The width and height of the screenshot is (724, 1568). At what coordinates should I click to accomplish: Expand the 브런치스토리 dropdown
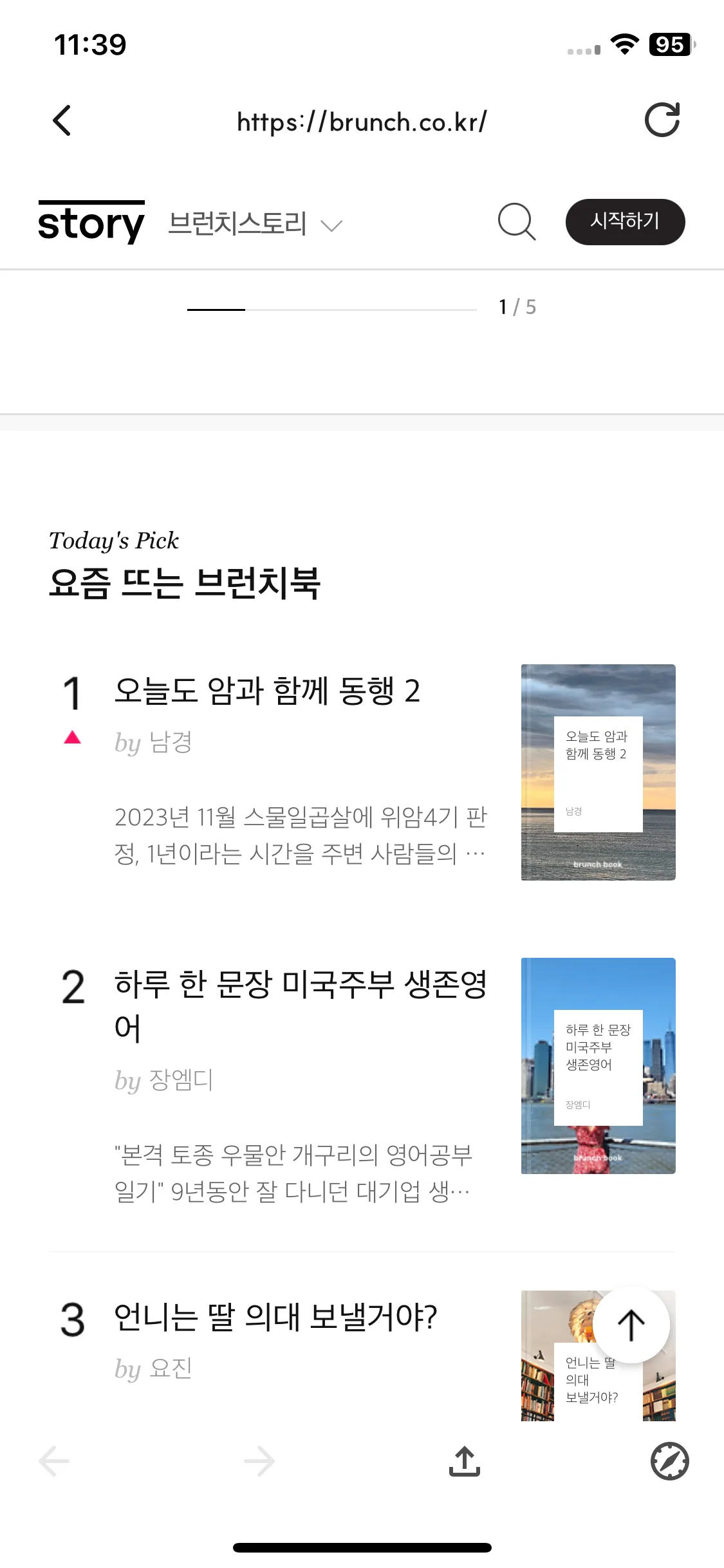(255, 224)
